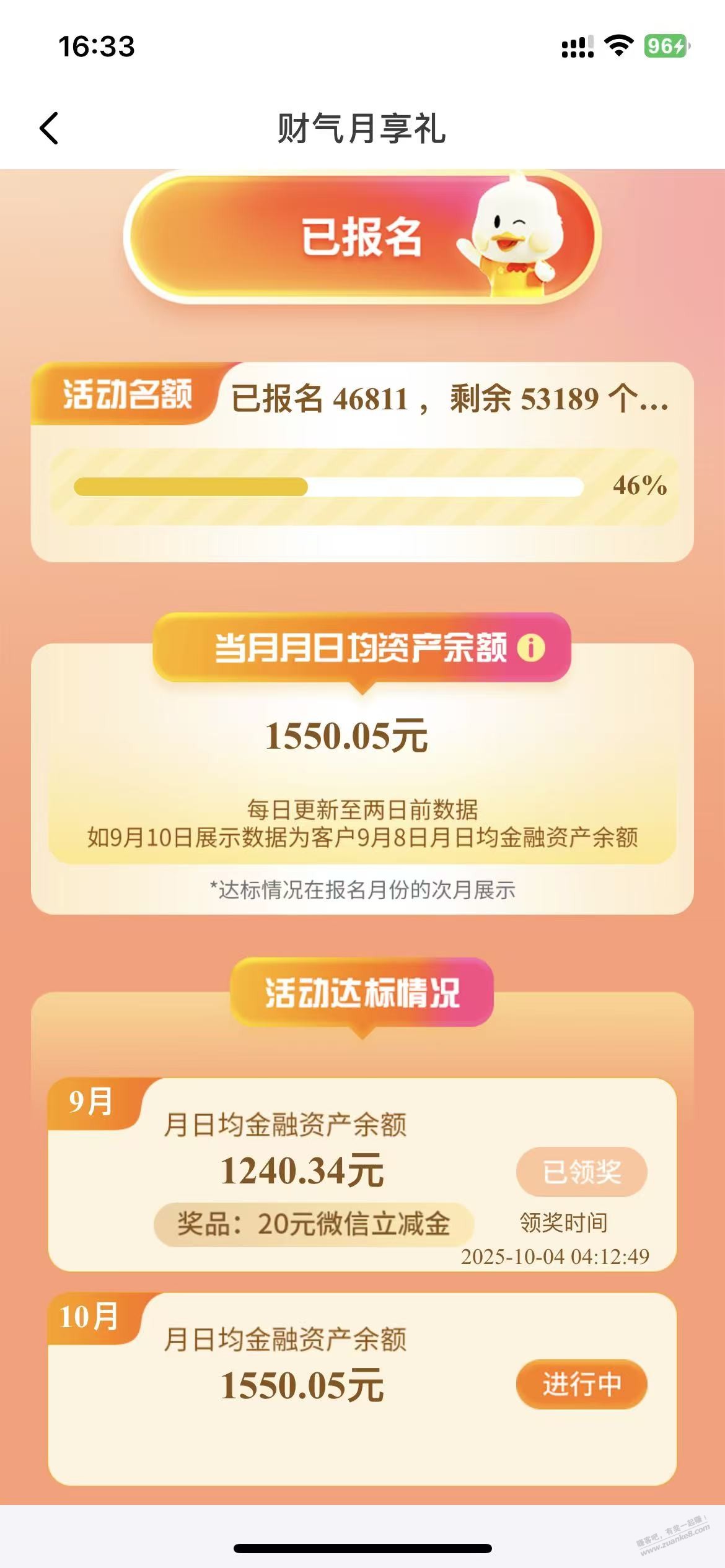Open info icon beside 当月月日均资产余额
The image size is (725, 1568).
coord(530,648)
